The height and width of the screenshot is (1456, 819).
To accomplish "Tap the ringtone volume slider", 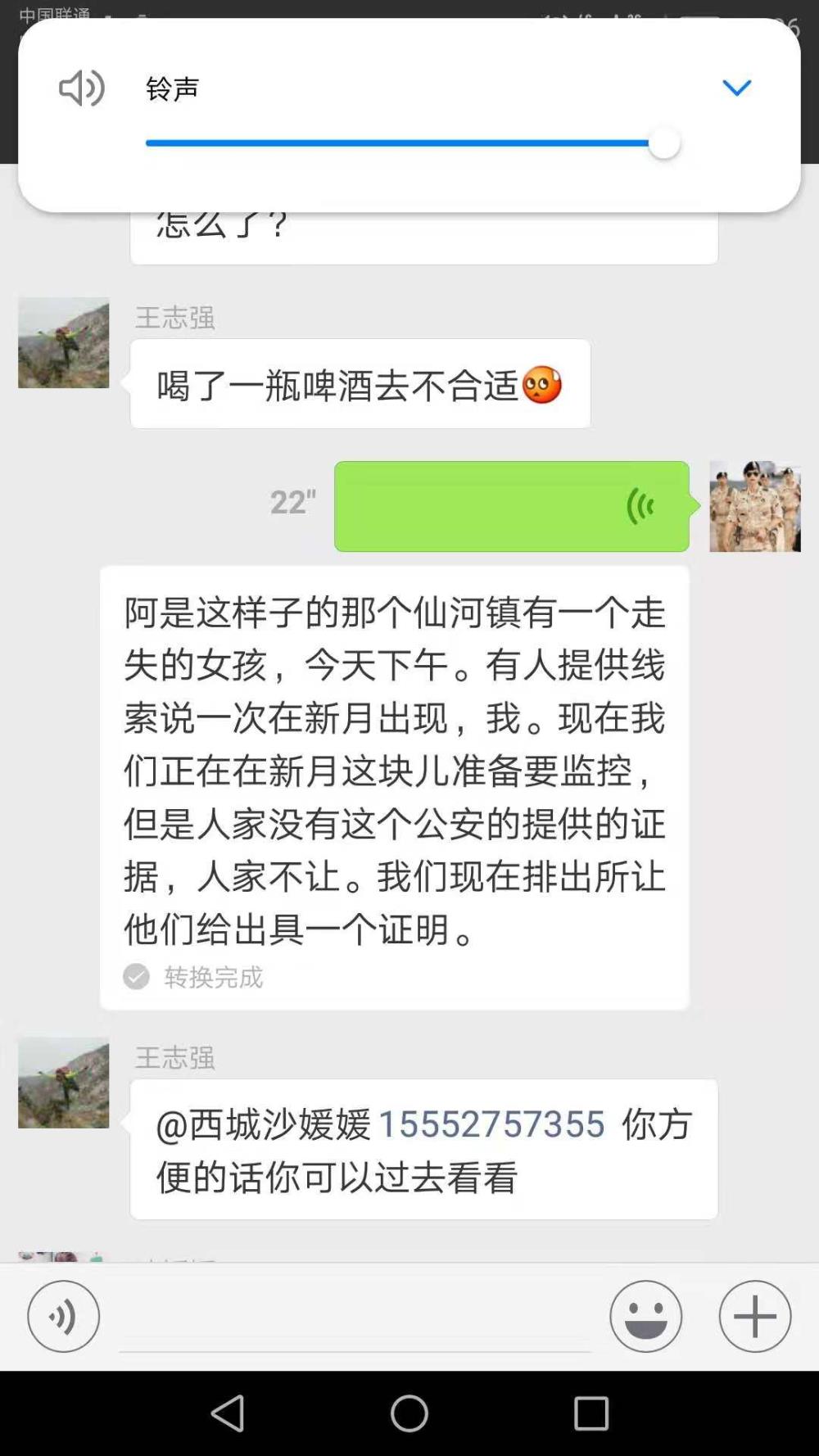I will [413, 143].
